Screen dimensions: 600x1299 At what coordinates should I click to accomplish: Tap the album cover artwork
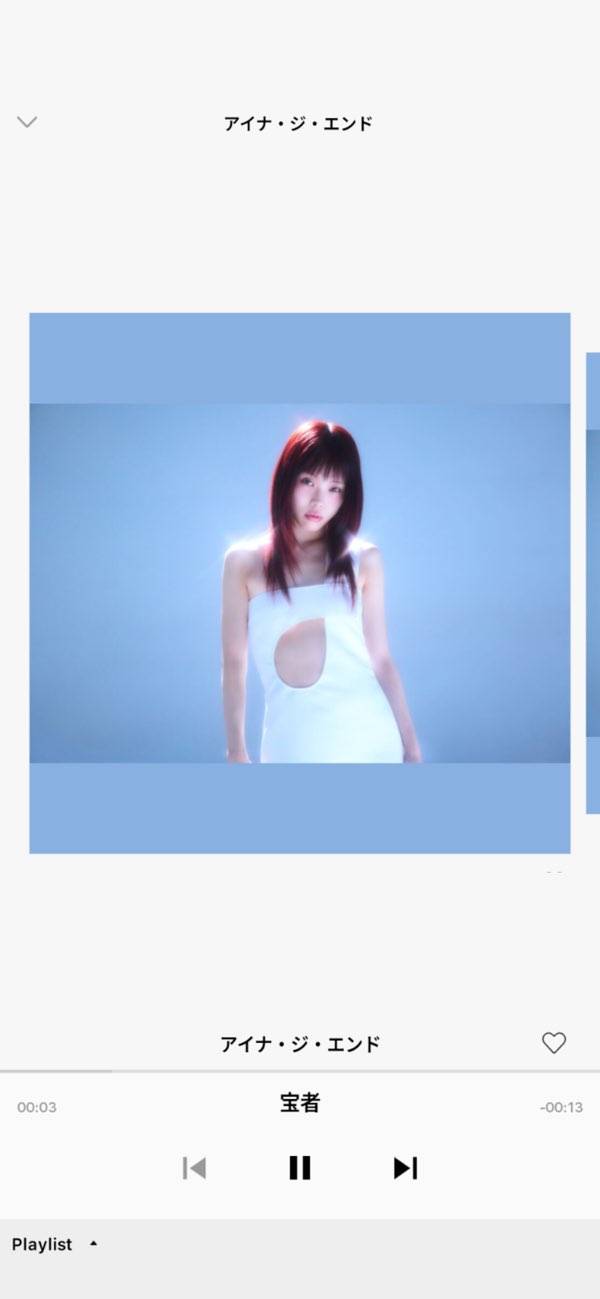tap(300, 583)
